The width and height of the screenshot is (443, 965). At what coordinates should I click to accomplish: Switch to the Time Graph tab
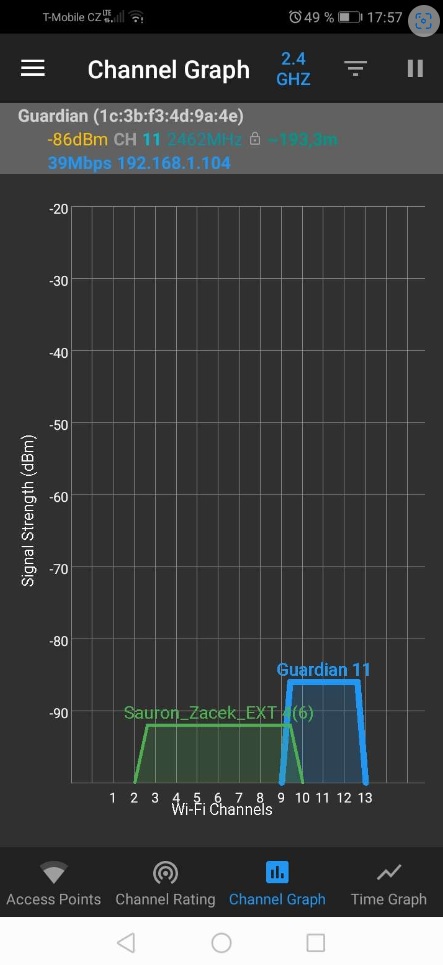[x=388, y=884]
